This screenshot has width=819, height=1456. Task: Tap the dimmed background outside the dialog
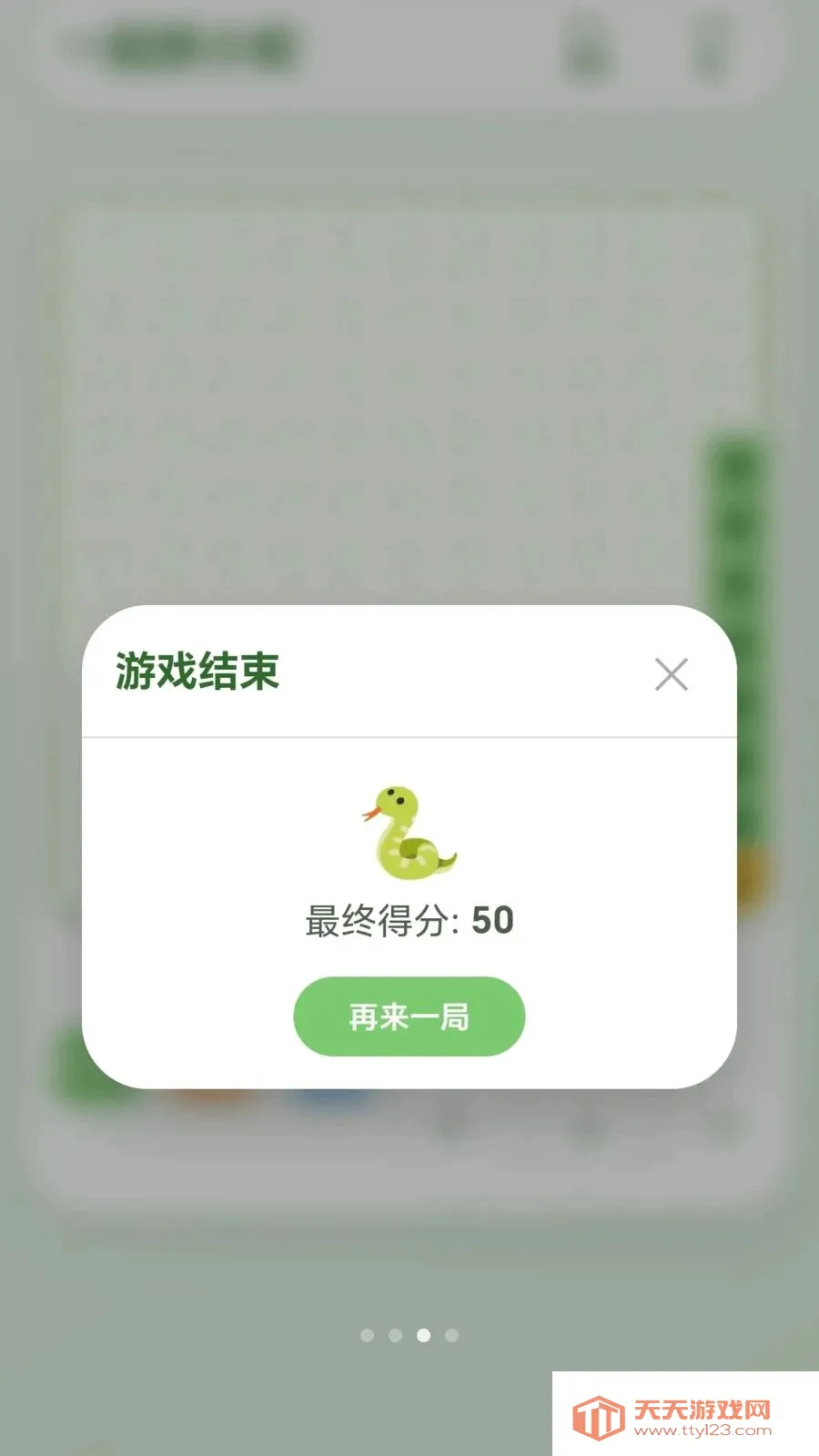point(409,318)
